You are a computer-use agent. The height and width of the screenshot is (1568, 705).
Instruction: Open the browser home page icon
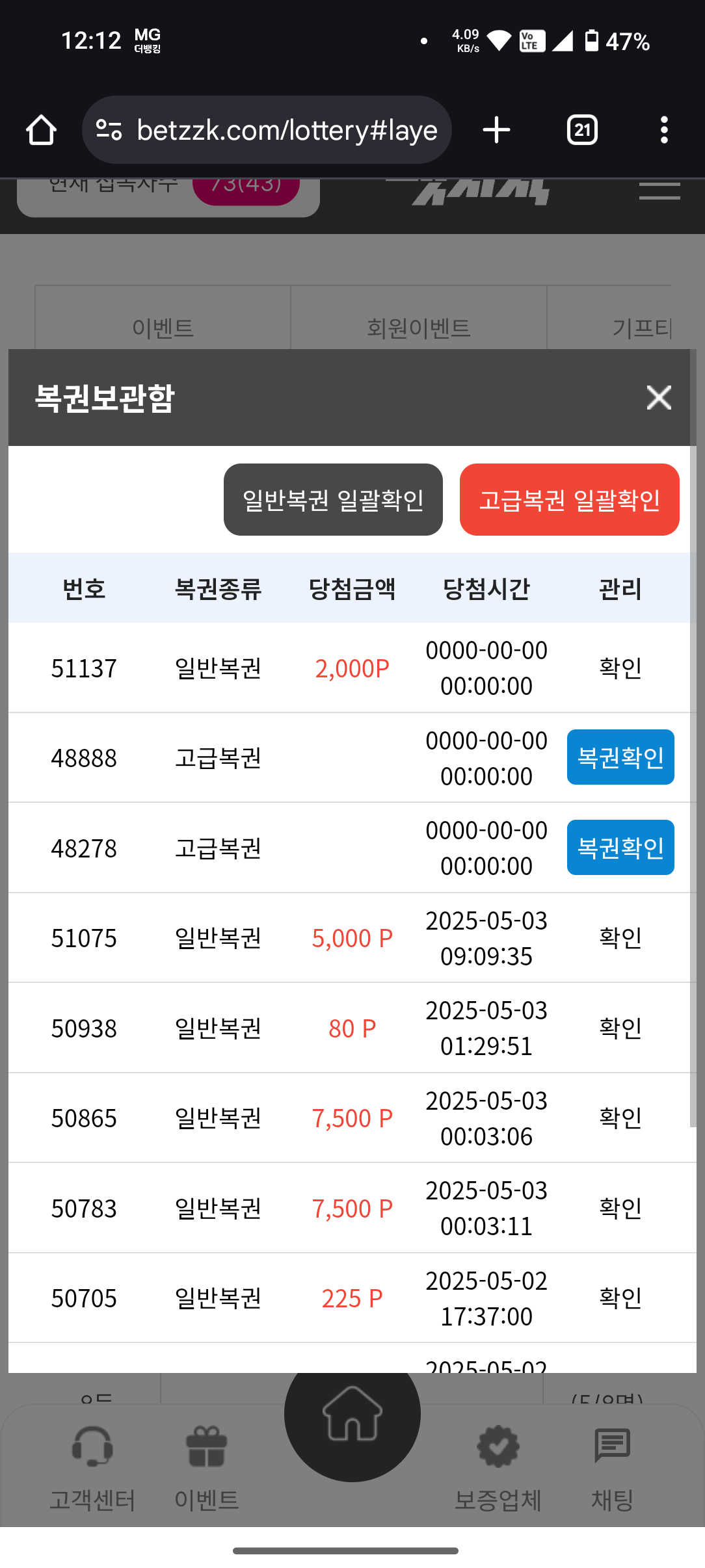pyautogui.click(x=41, y=130)
